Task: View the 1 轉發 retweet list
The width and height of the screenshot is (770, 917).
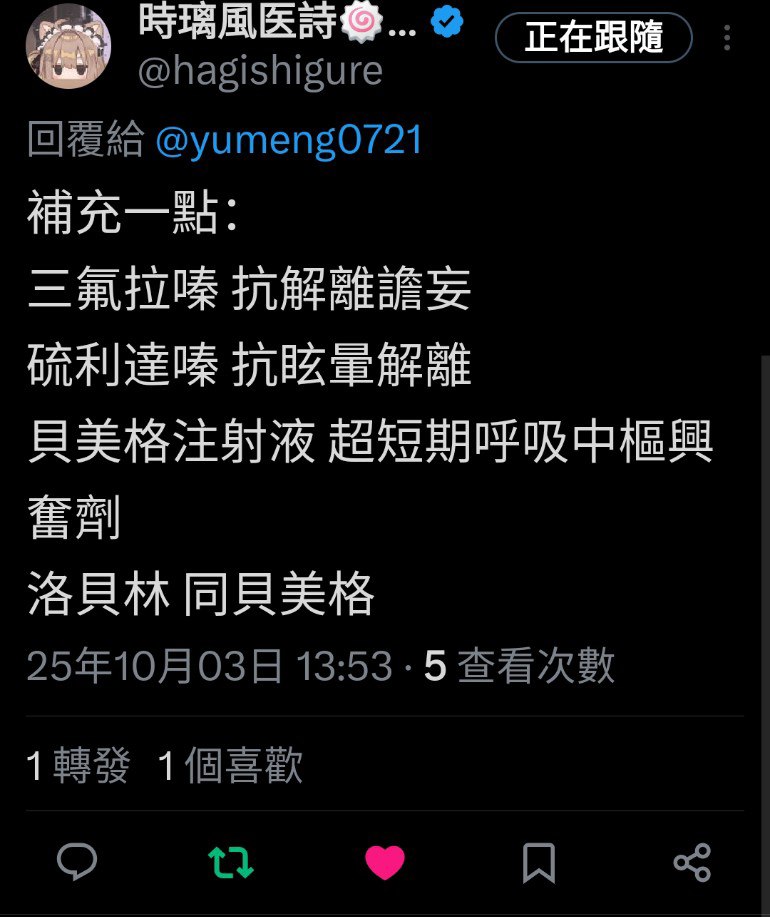Action: coord(78,766)
